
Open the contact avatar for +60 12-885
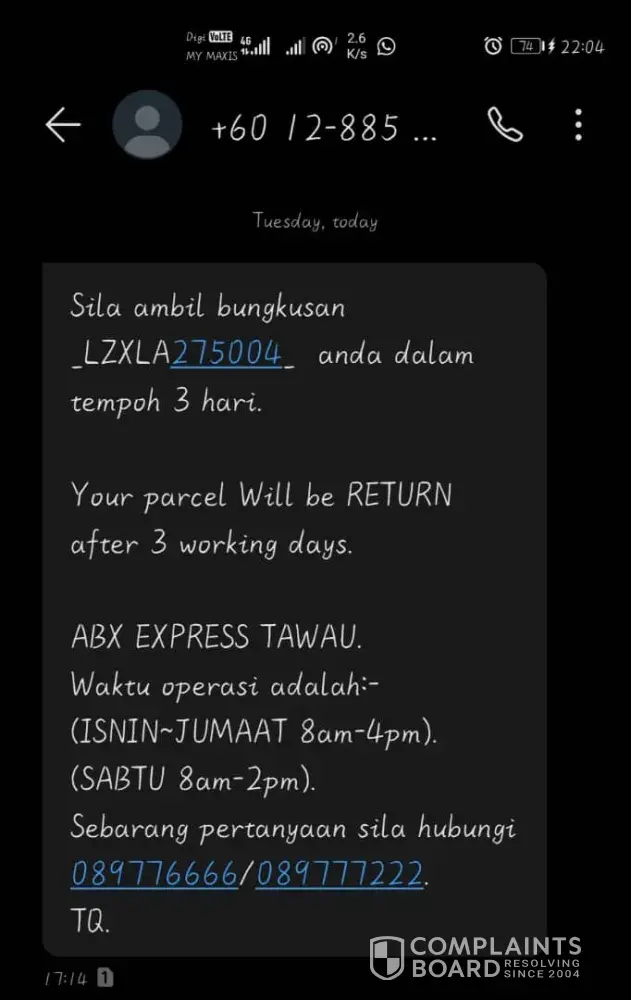(x=147, y=126)
